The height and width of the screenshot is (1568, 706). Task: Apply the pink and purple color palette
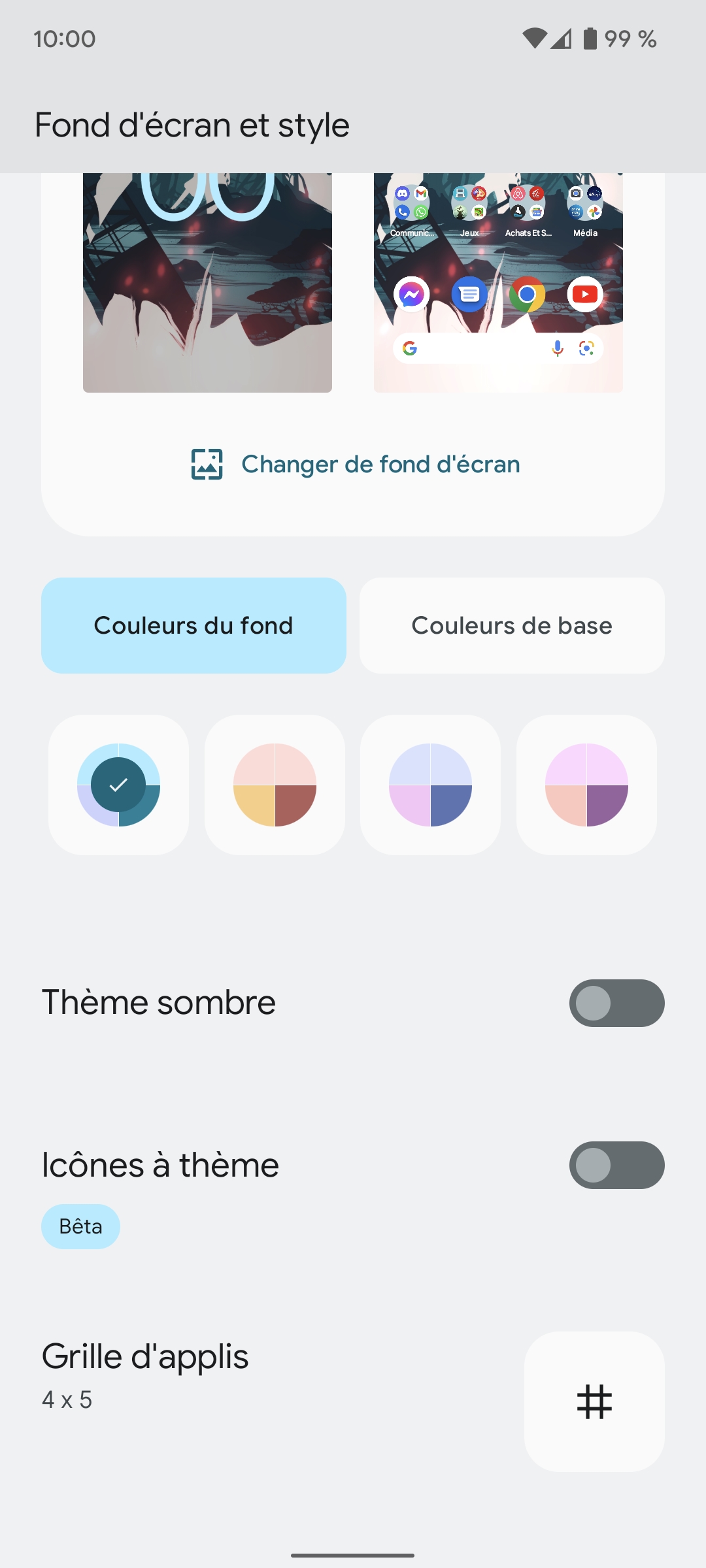pyautogui.click(x=586, y=785)
